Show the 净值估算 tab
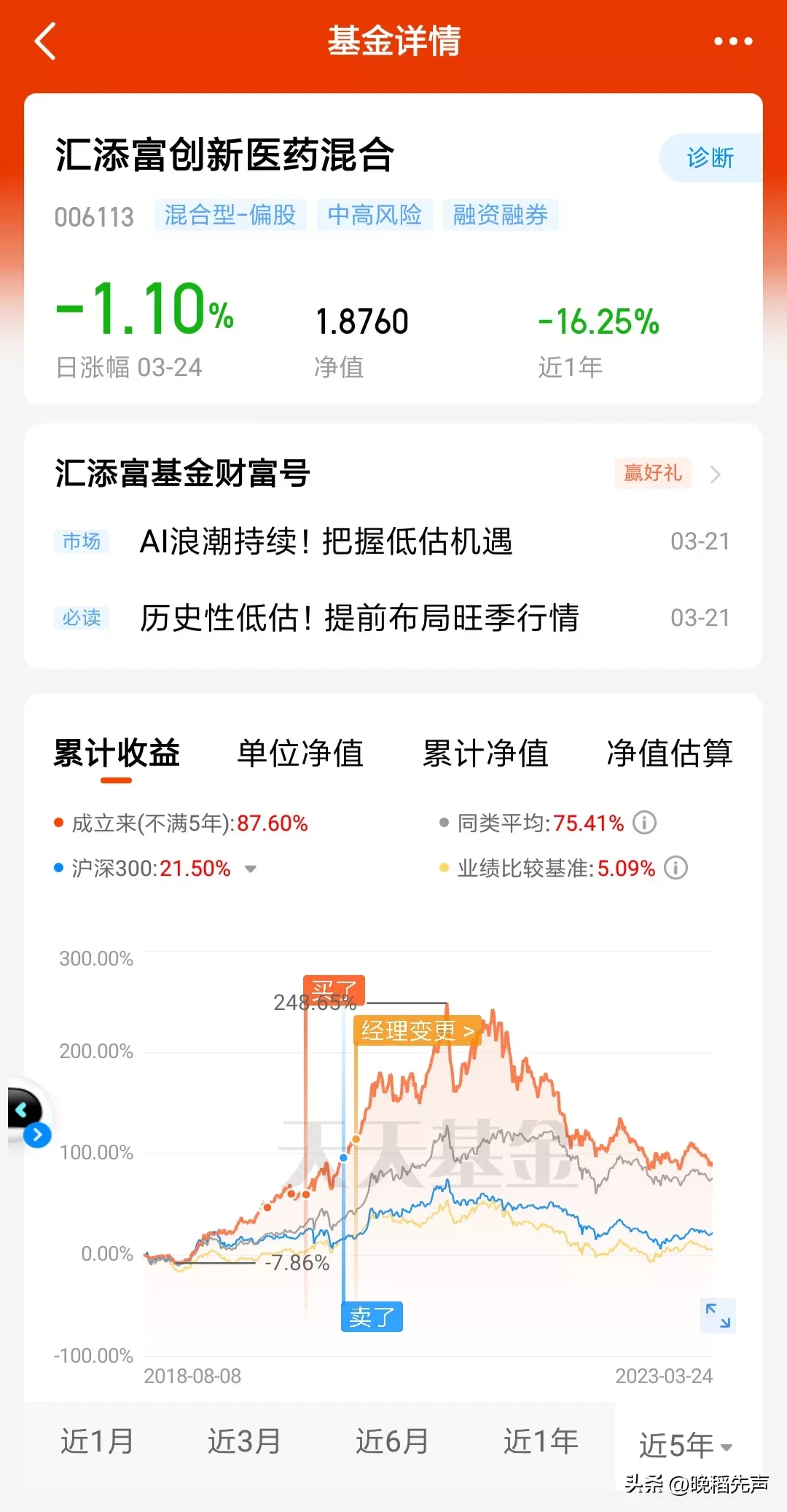Viewport: 787px width, 1512px height. tap(669, 753)
